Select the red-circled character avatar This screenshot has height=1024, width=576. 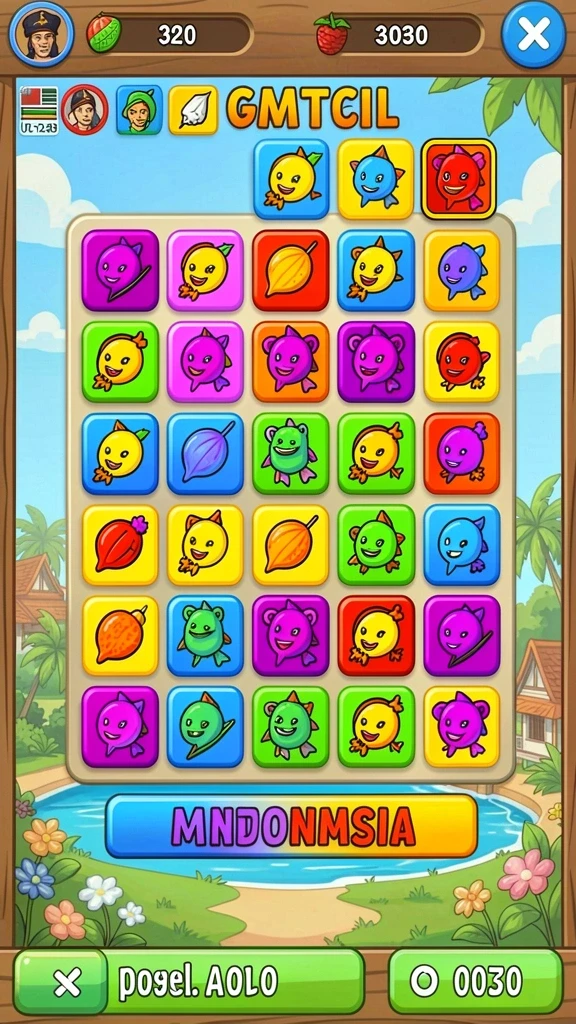point(85,109)
